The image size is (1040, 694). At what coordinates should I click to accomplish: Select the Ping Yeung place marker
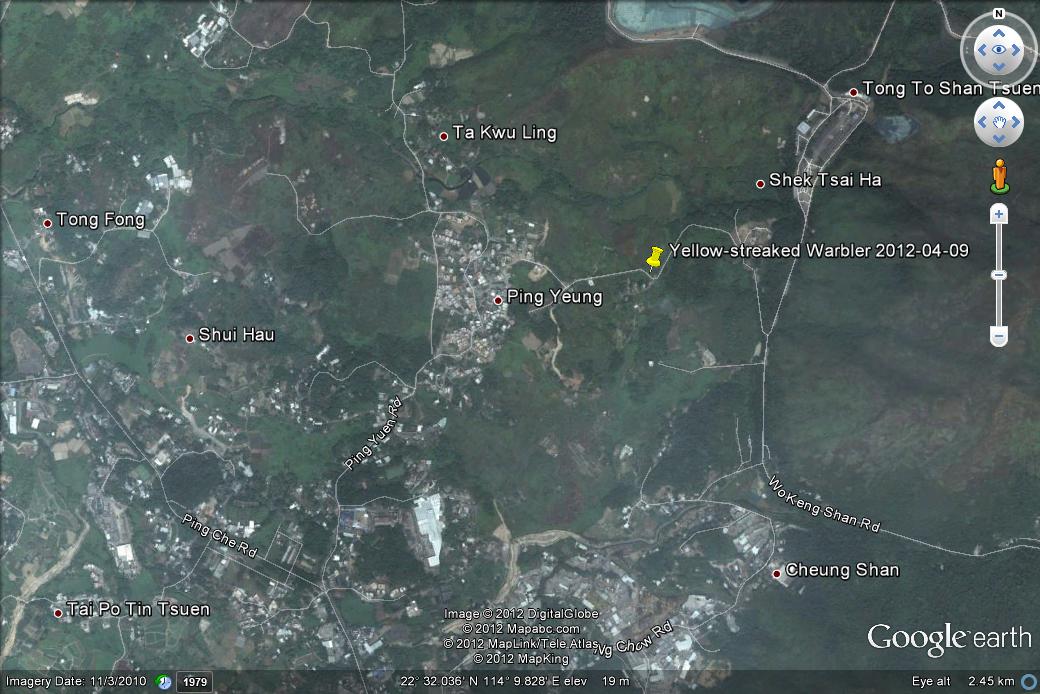point(498,299)
